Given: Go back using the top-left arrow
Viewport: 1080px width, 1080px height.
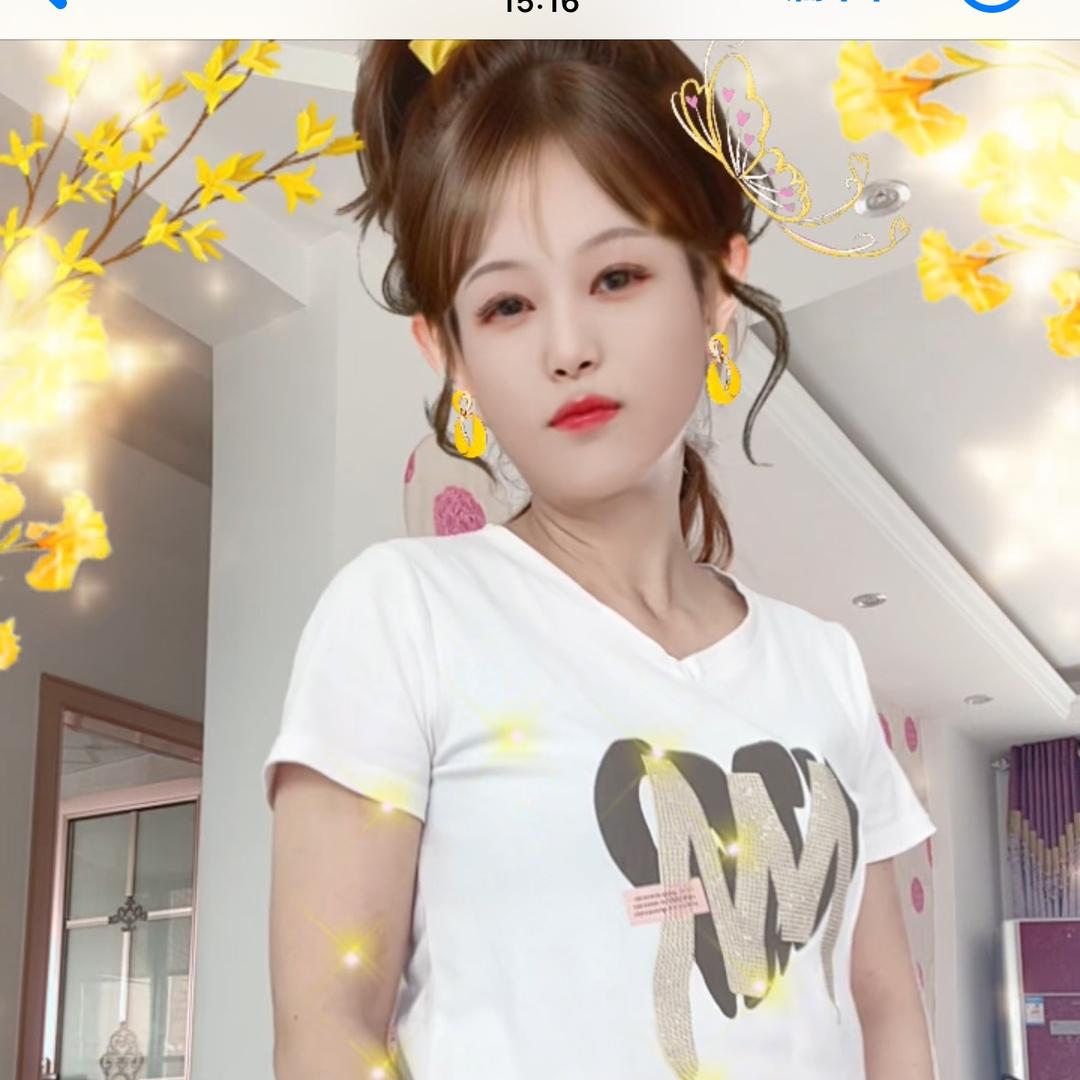Looking at the screenshot, I should [x=55, y=3].
